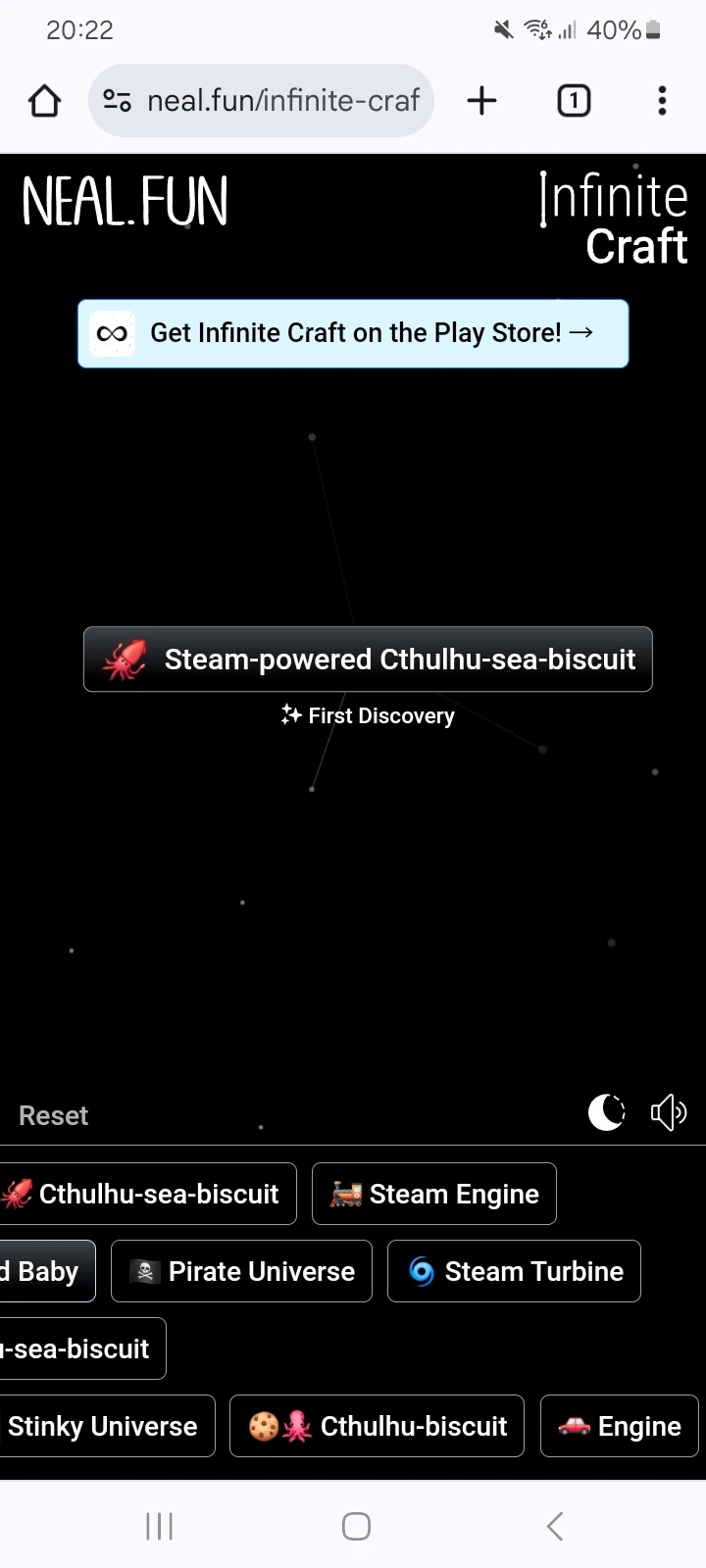
Task: Add Steam Engine to the canvas
Action: point(434,1194)
